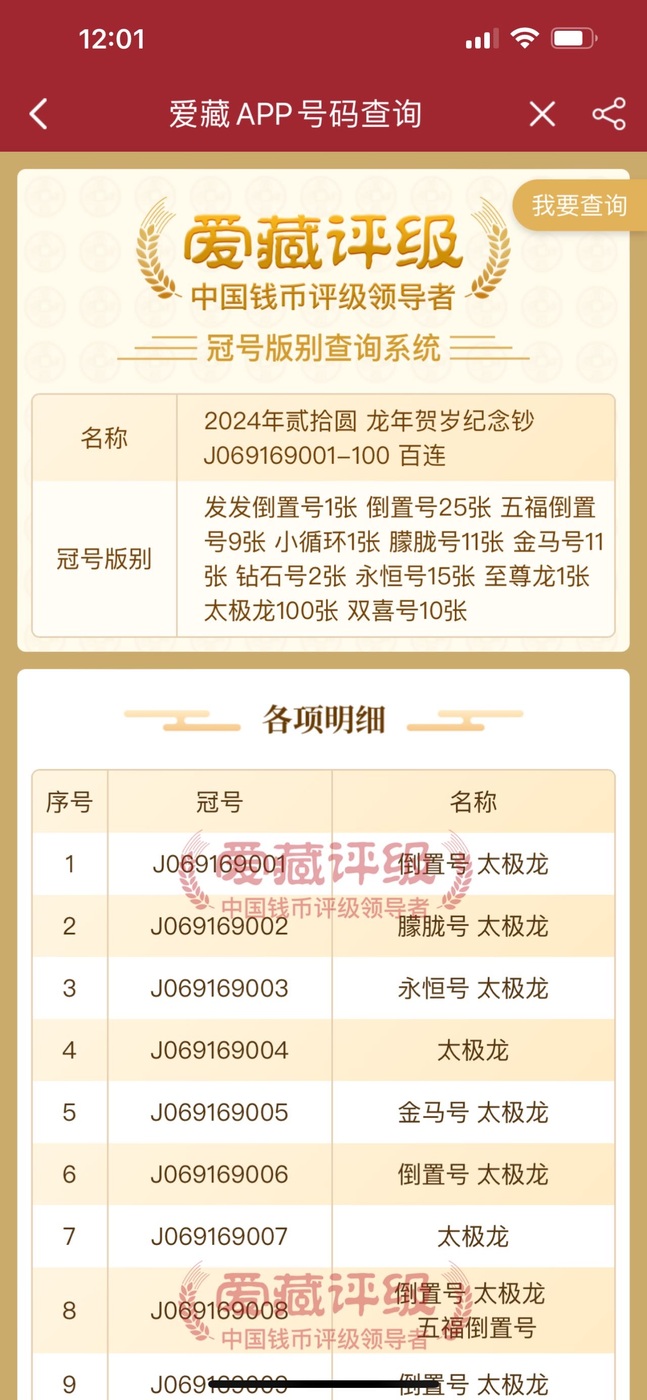This screenshot has width=647, height=1400.
Task: Go back using the arrow icon
Action: click(x=39, y=114)
